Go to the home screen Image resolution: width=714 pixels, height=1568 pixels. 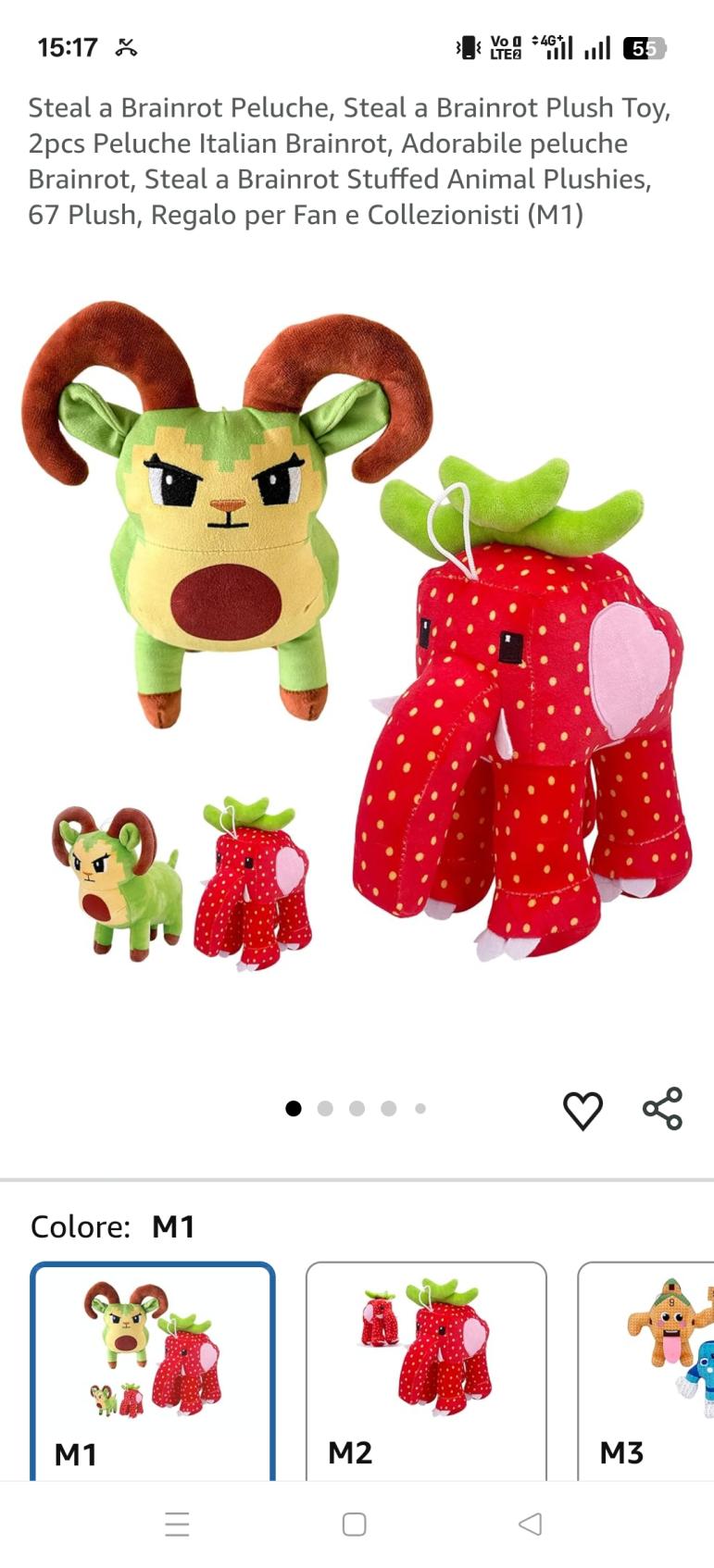click(355, 1524)
